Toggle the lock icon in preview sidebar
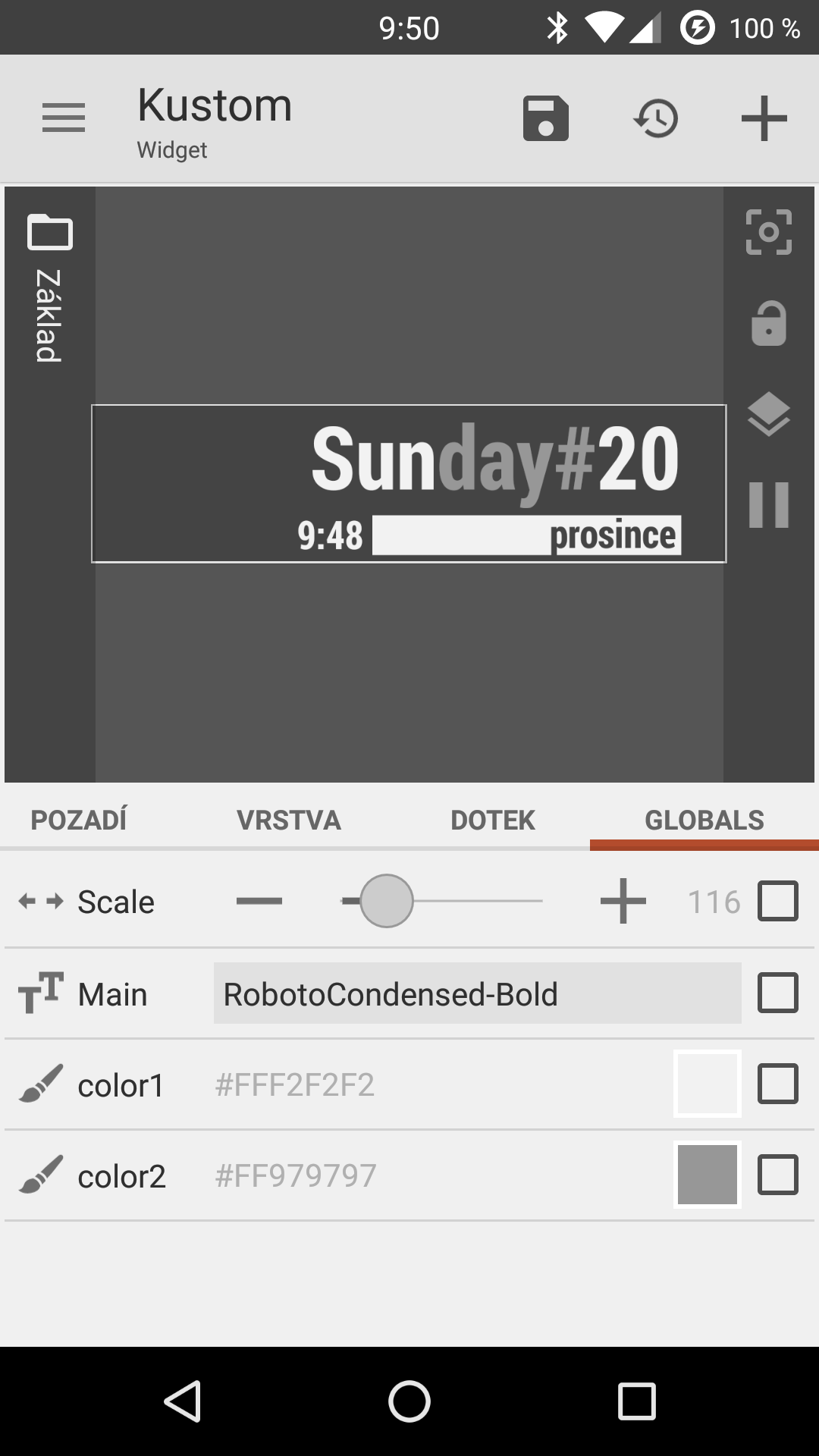The width and height of the screenshot is (819, 1456). (768, 324)
